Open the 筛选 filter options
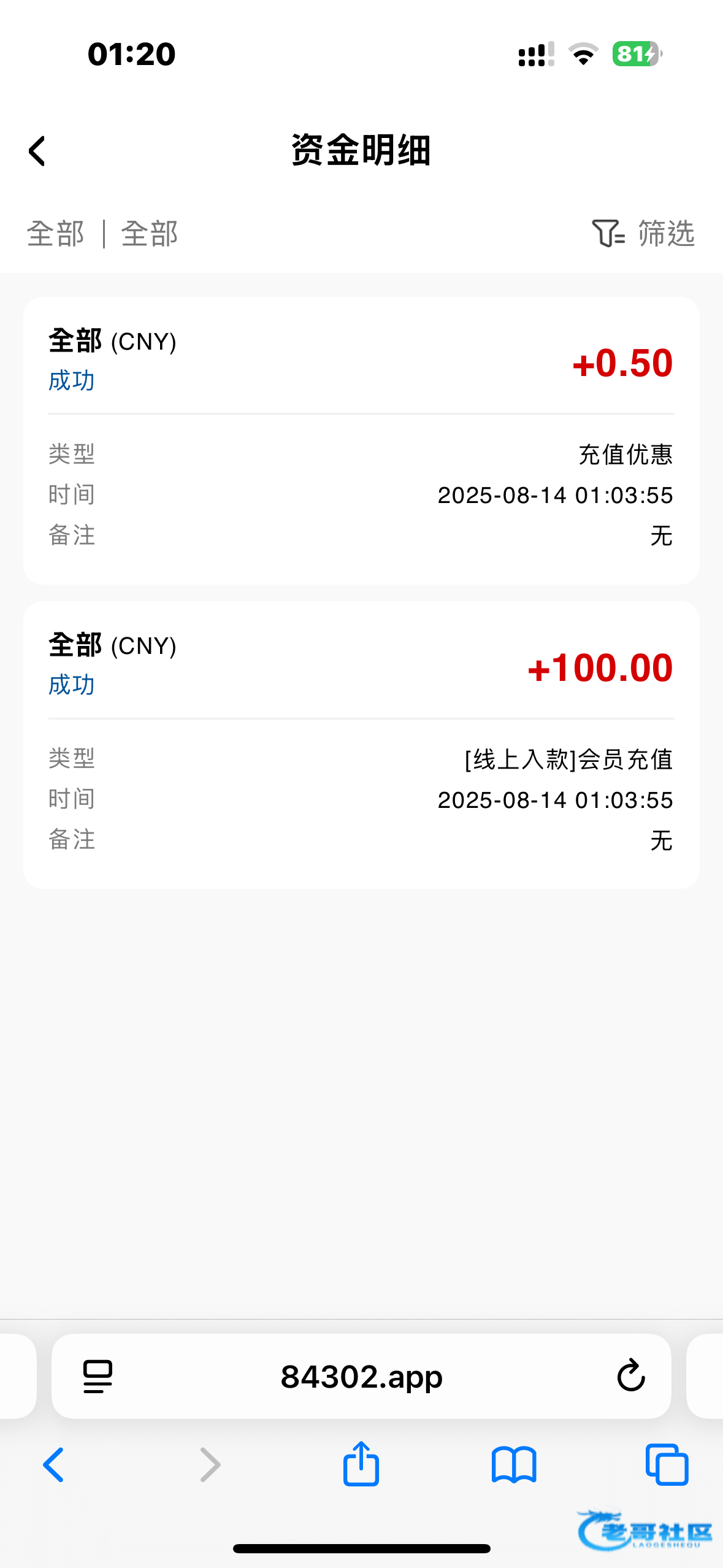 coord(643,234)
